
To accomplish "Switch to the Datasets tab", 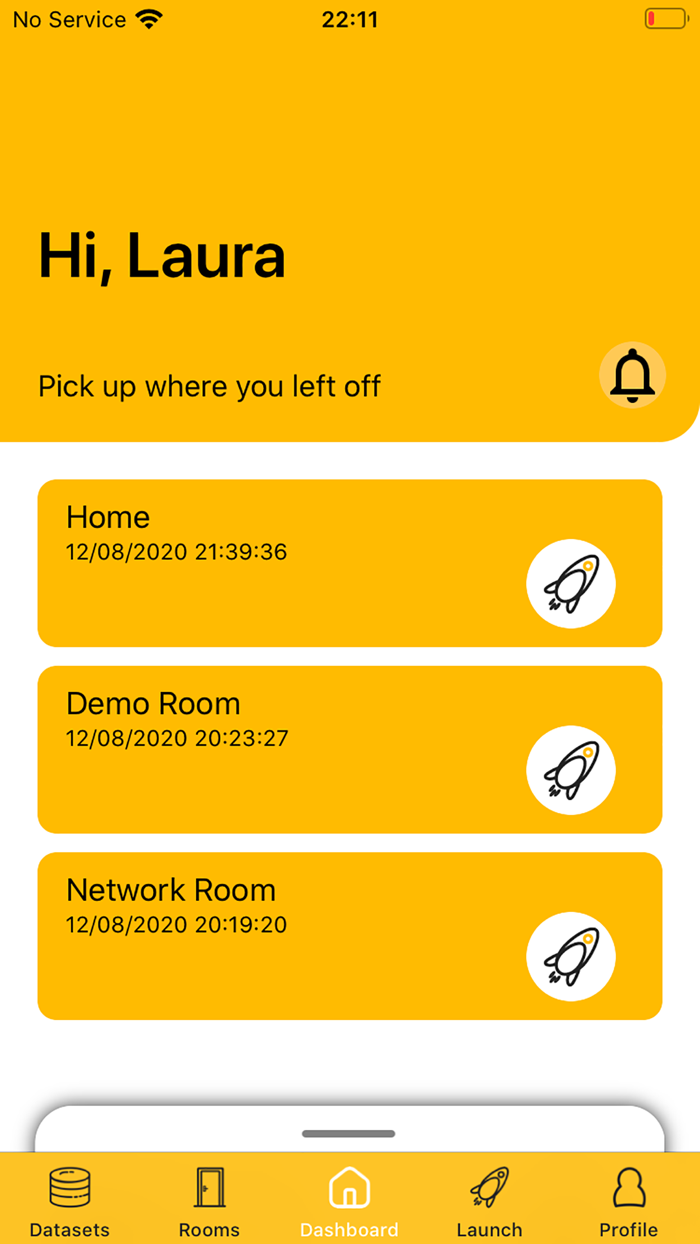I will (70, 1200).
